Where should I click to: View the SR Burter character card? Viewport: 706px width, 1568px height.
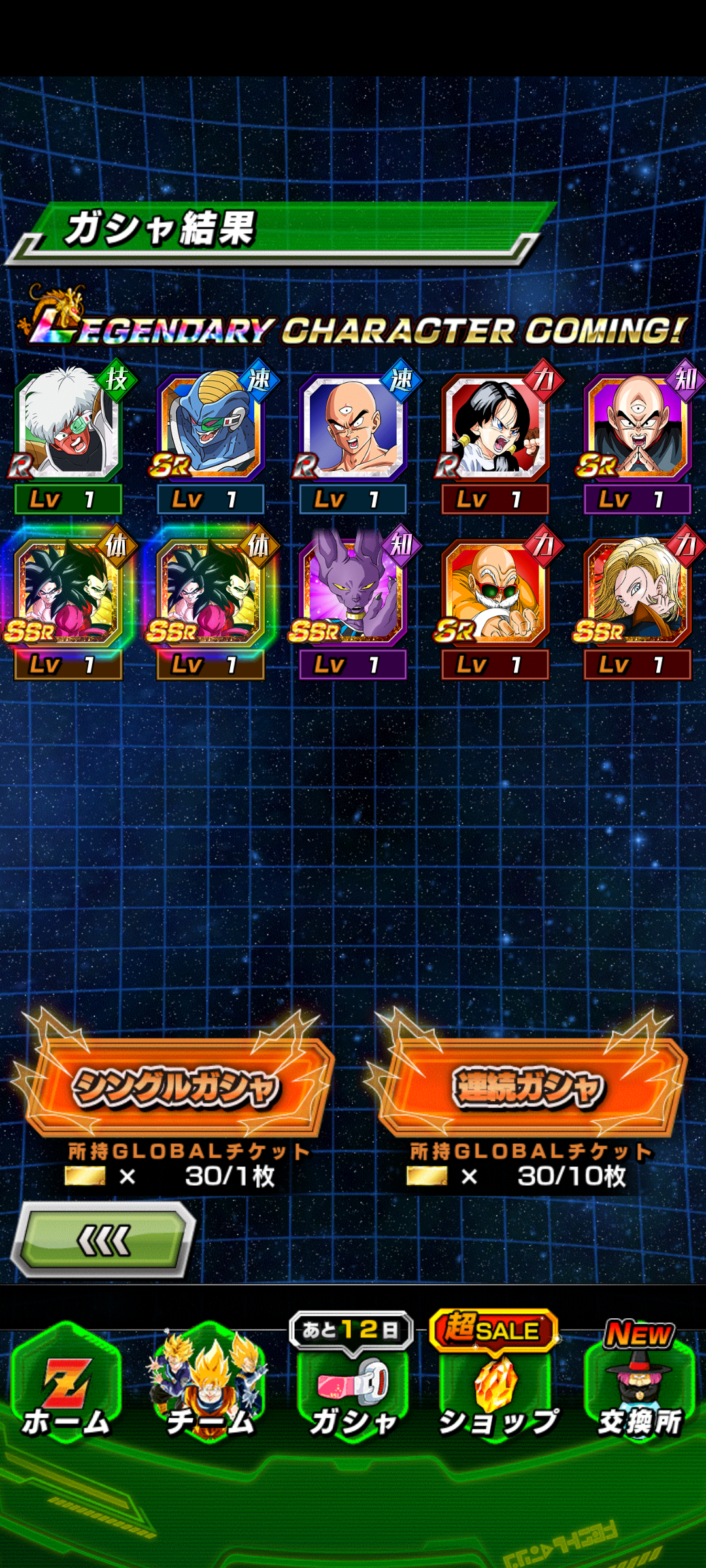click(x=210, y=436)
